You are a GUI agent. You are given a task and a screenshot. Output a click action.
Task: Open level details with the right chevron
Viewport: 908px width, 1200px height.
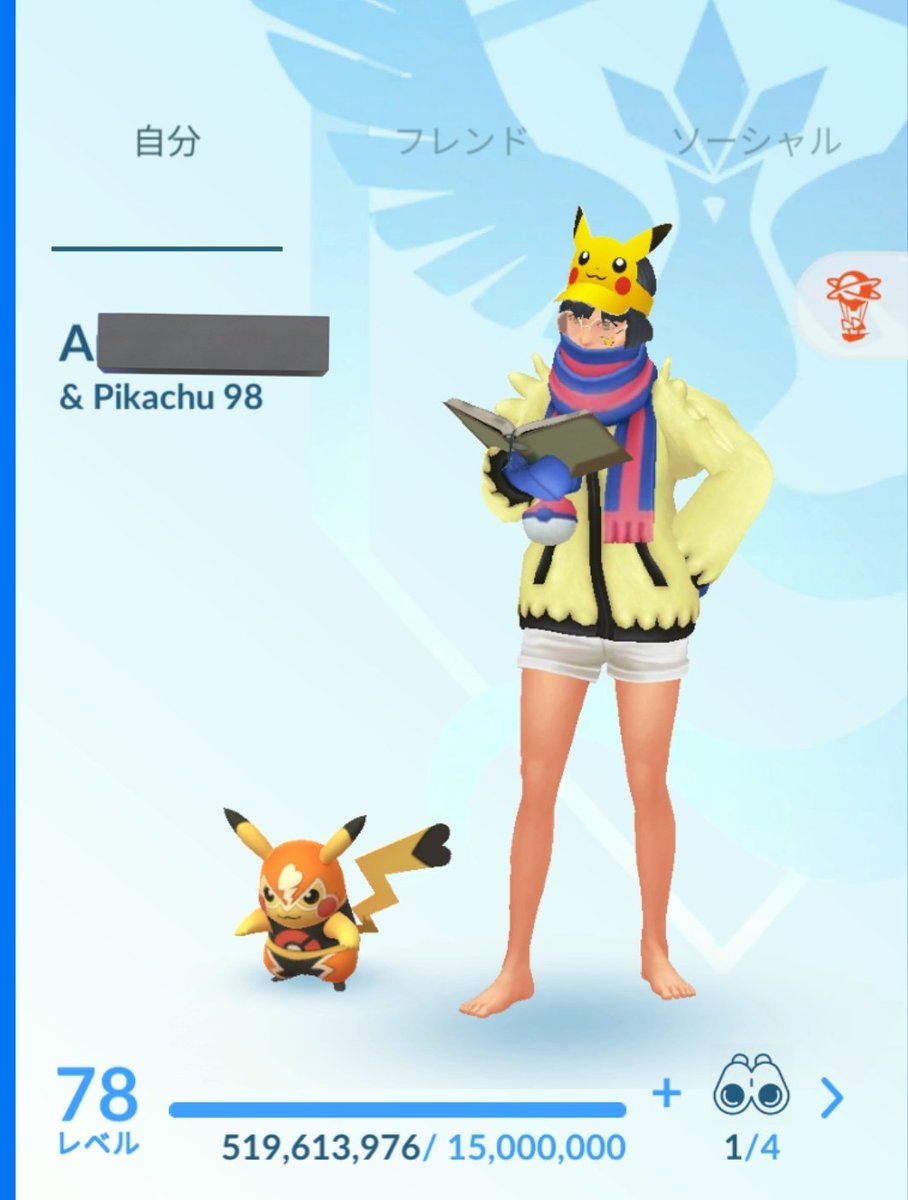[x=832, y=1098]
